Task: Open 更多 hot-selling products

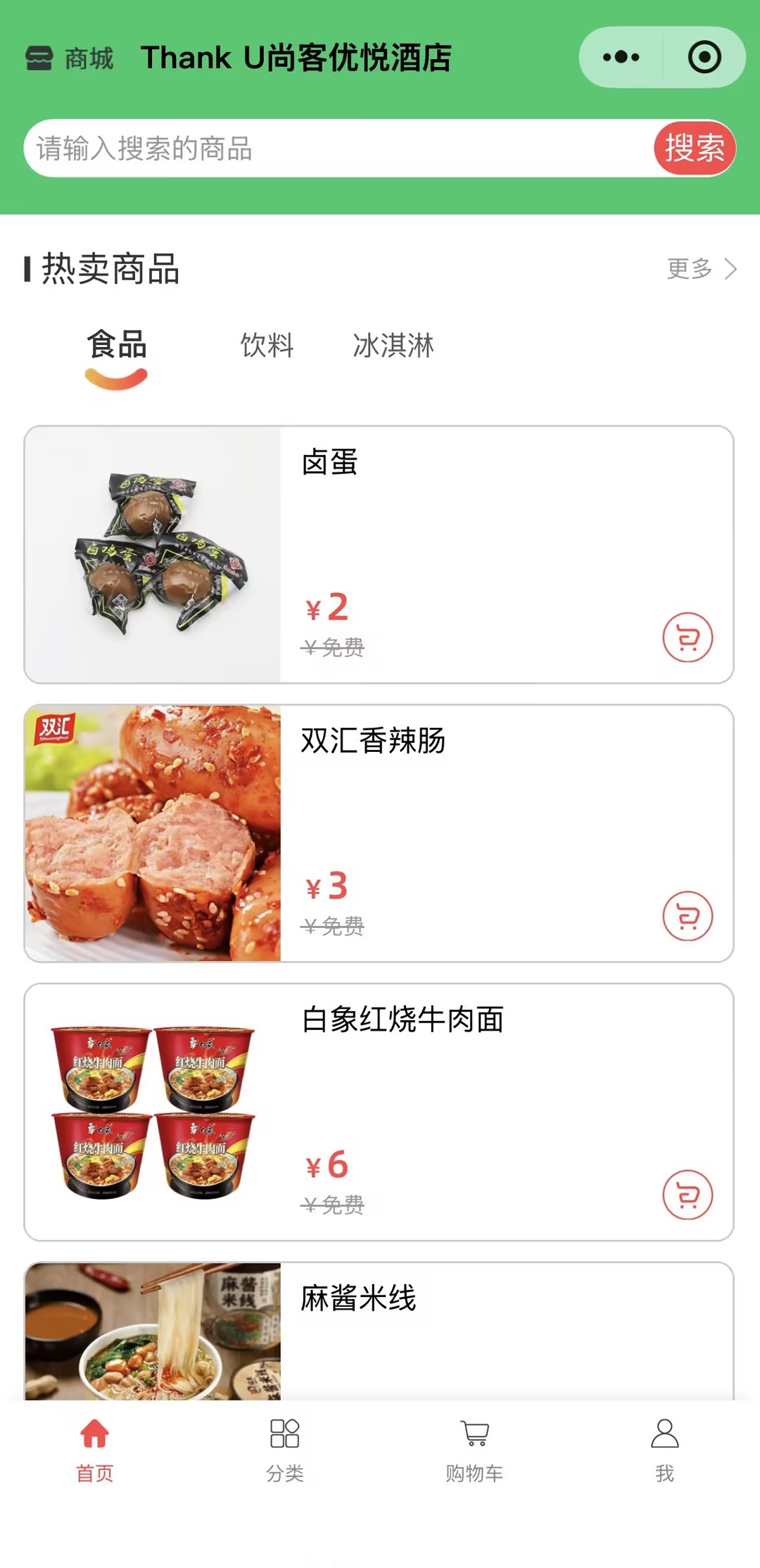Action: coord(702,268)
